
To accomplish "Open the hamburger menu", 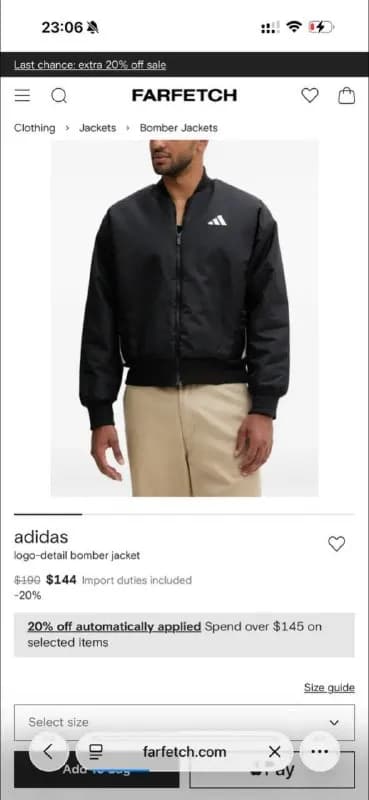I will (22, 95).
